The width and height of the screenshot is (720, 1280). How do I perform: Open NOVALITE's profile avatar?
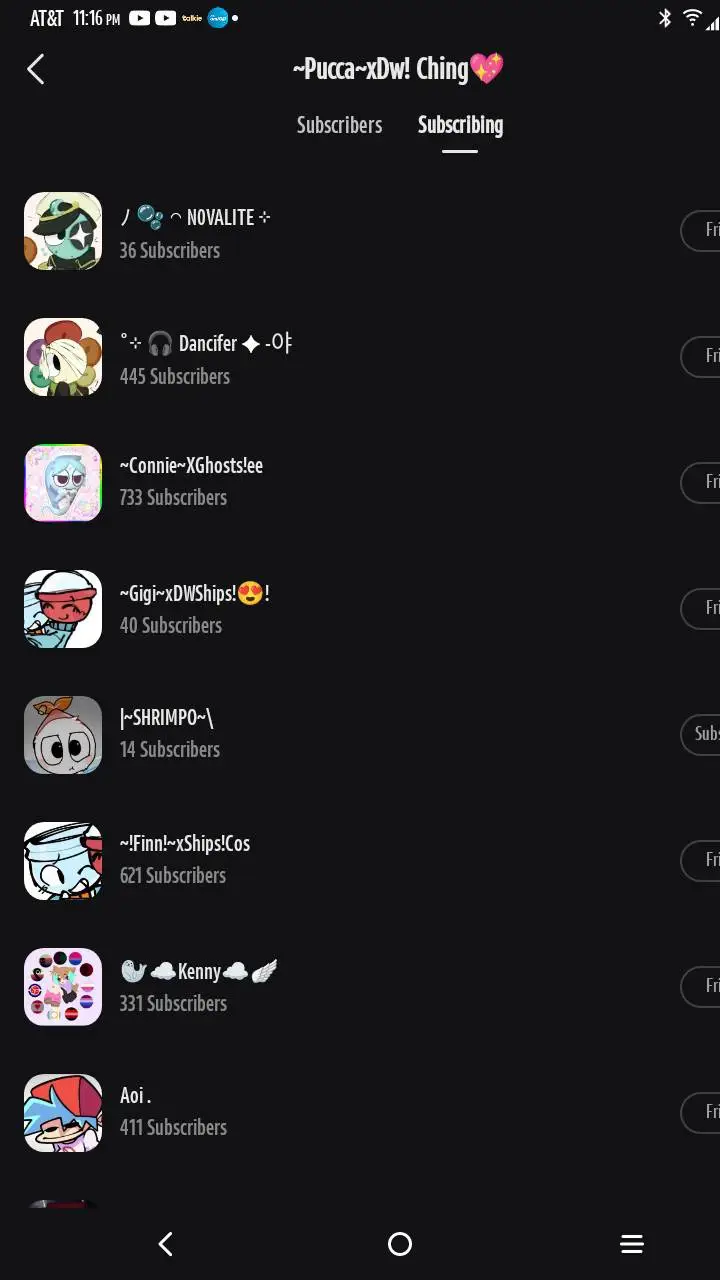(62, 231)
